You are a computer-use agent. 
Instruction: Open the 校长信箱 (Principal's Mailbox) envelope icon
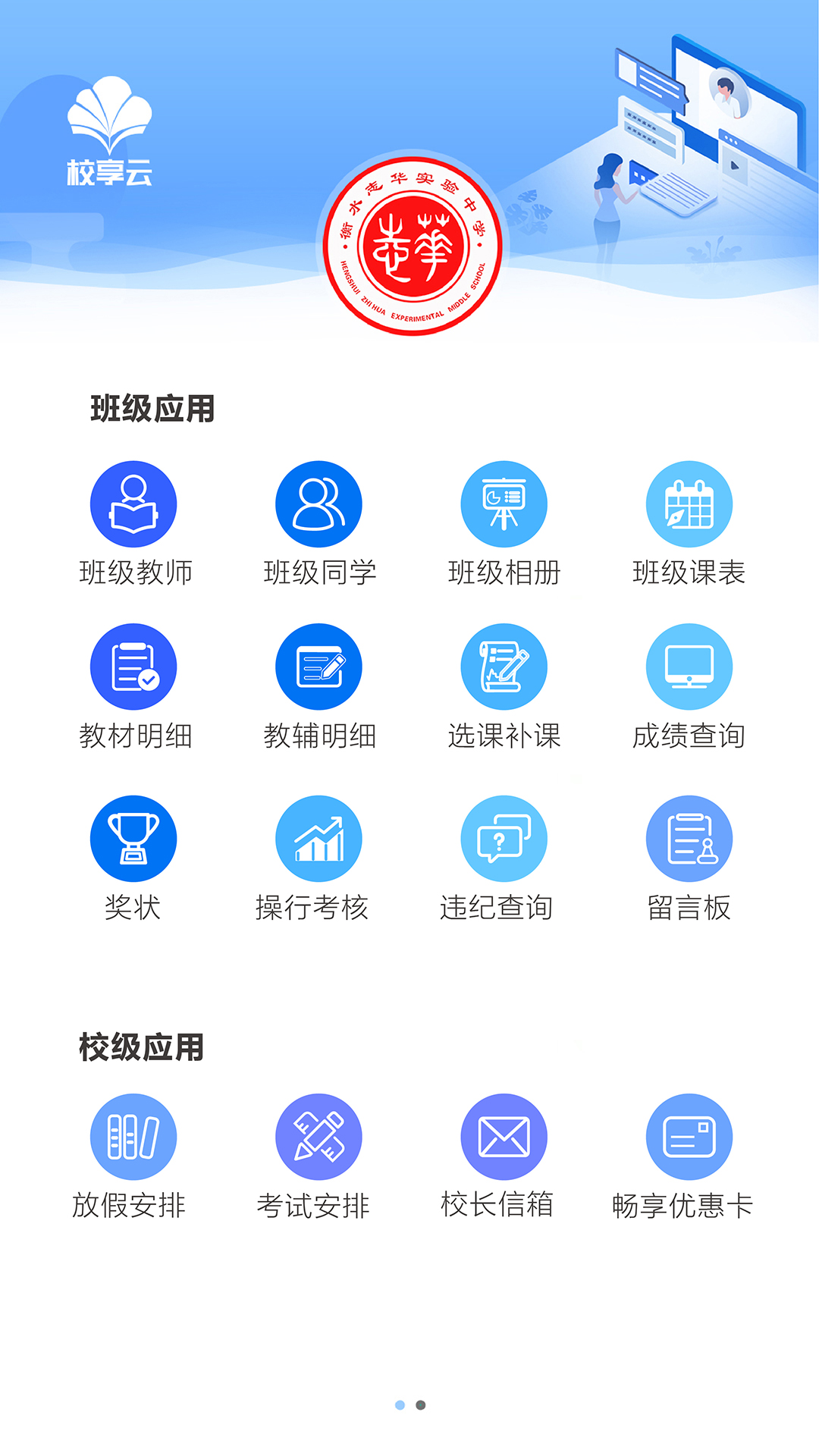tap(504, 1136)
